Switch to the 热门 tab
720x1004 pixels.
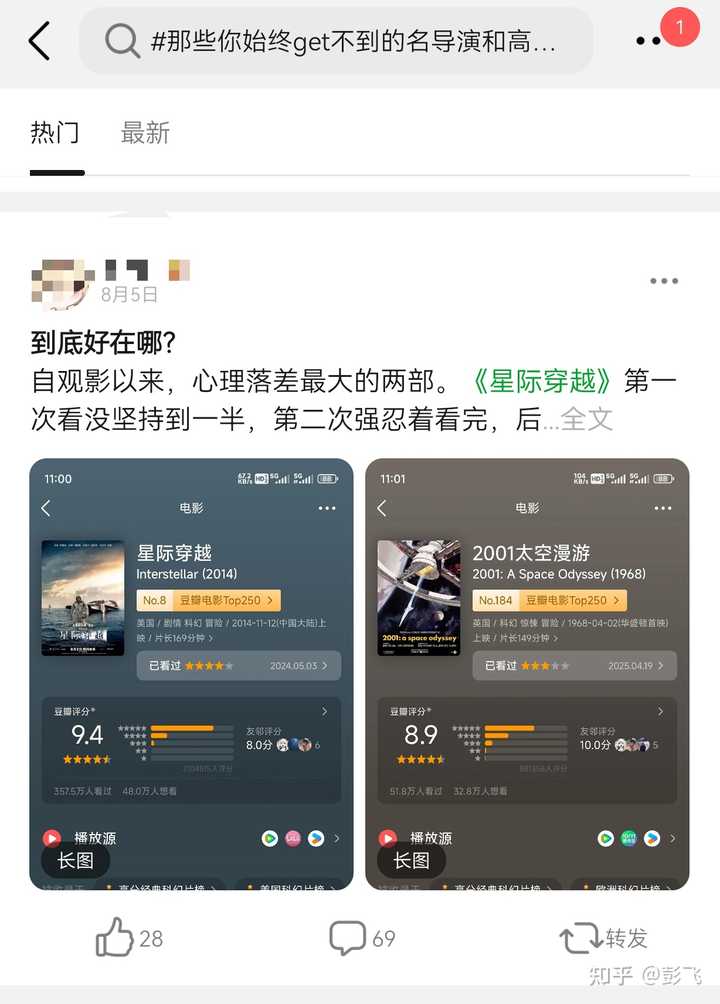55,133
